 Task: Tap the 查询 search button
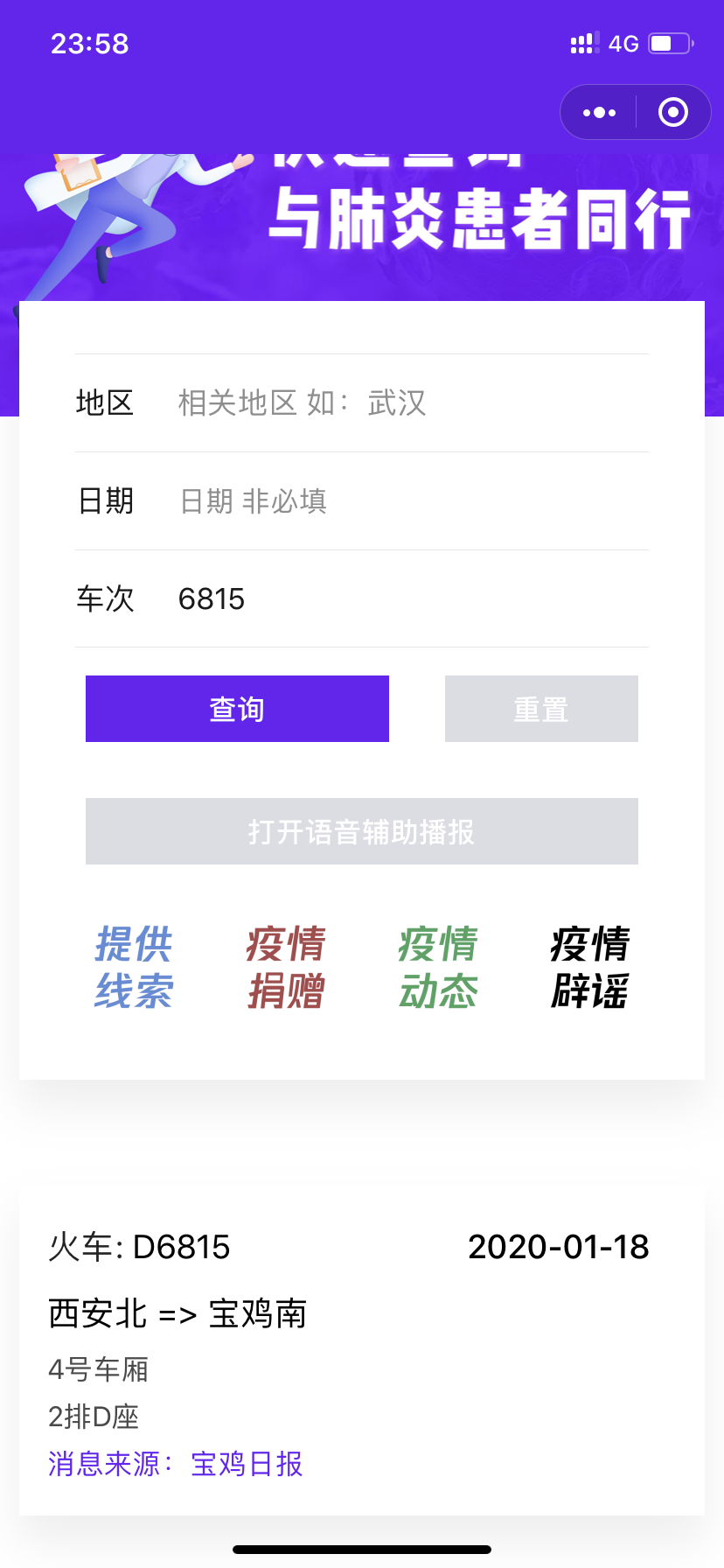237,709
